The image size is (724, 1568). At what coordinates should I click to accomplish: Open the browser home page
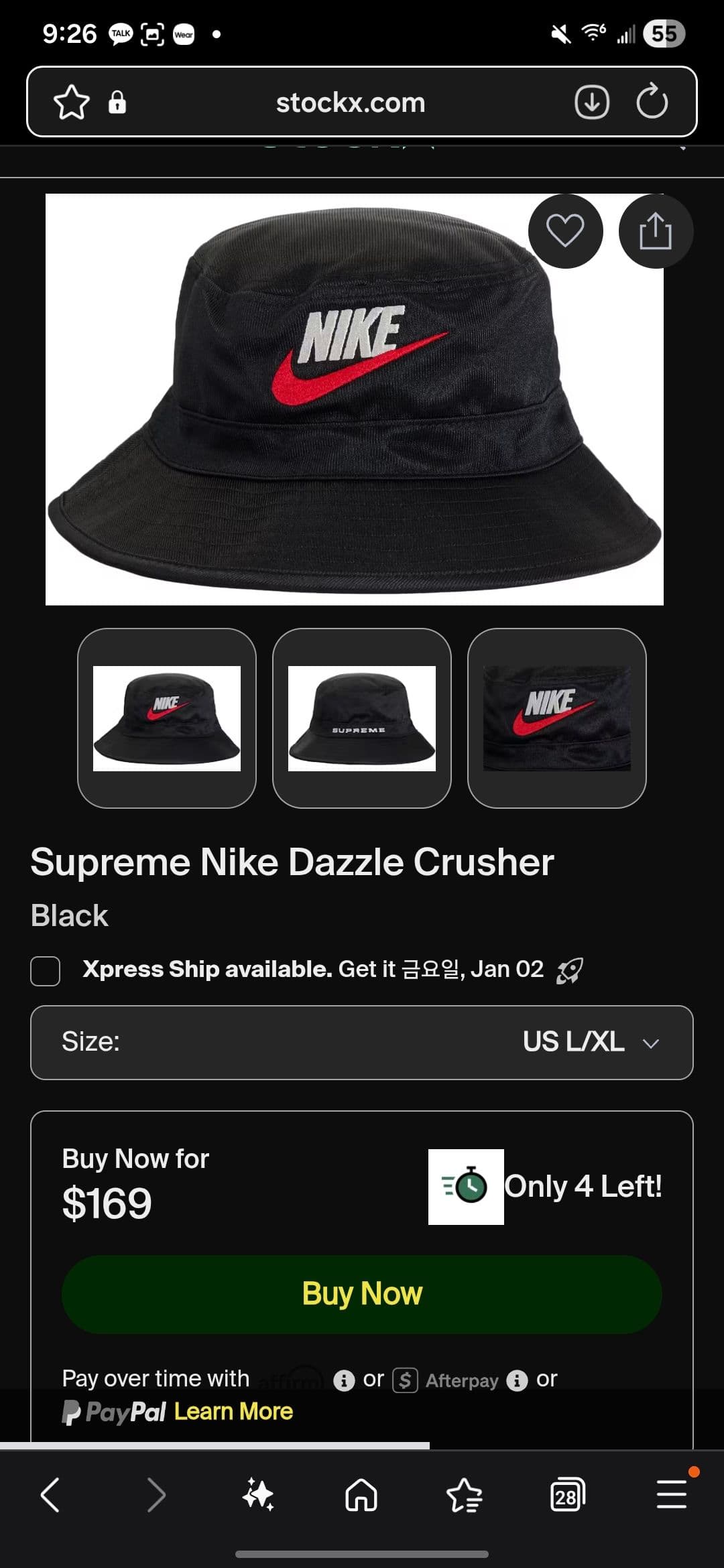coord(361,1495)
